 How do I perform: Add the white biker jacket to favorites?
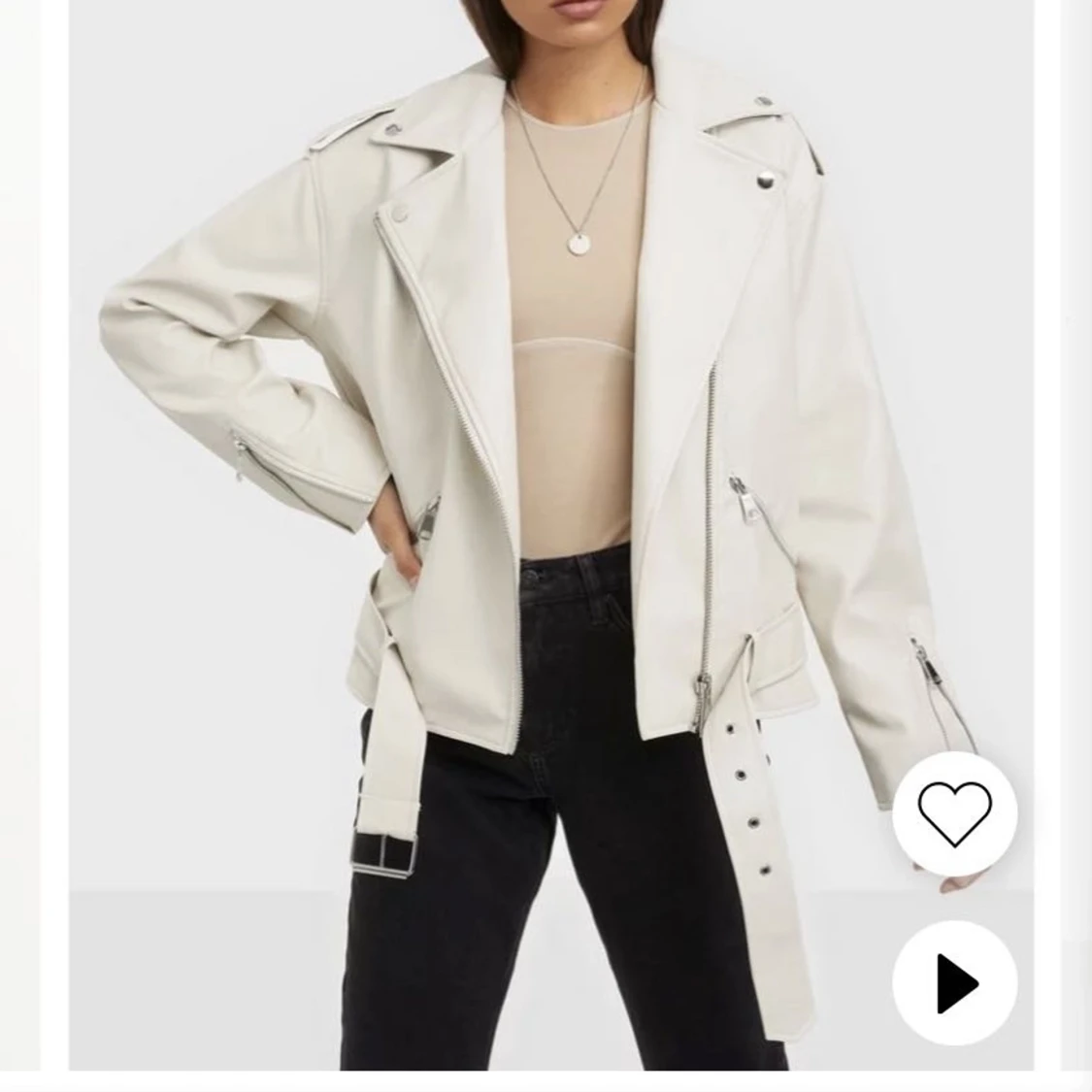click(954, 811)
